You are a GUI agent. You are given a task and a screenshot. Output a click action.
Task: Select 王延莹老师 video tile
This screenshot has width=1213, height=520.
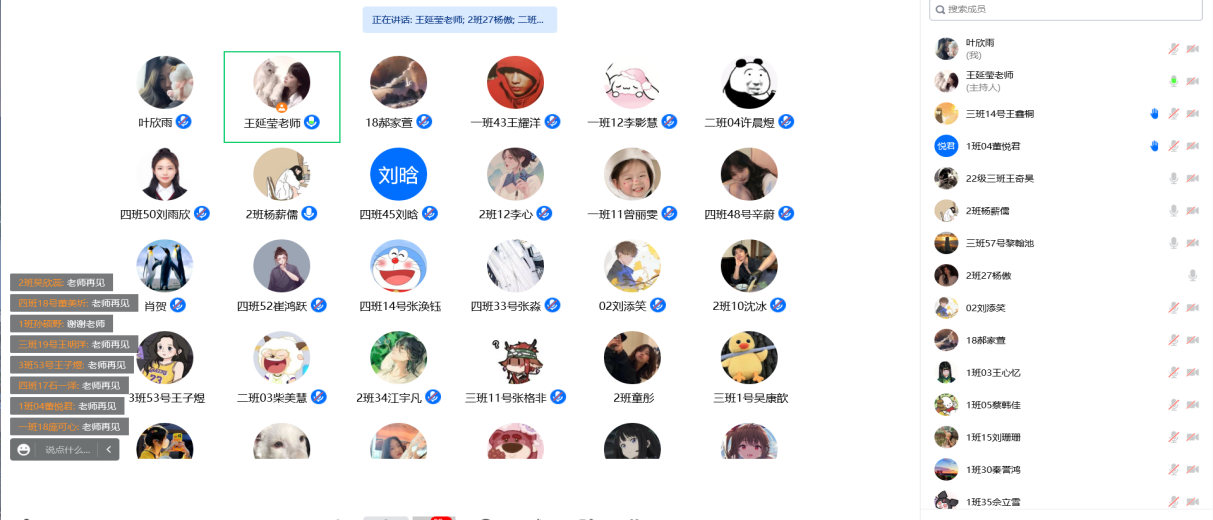281,97
